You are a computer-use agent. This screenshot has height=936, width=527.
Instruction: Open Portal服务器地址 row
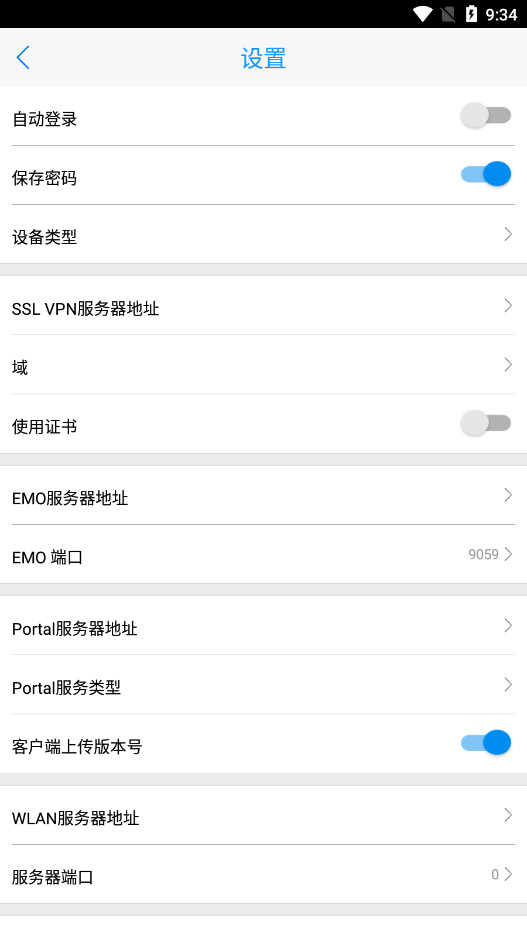pos(263,626)
